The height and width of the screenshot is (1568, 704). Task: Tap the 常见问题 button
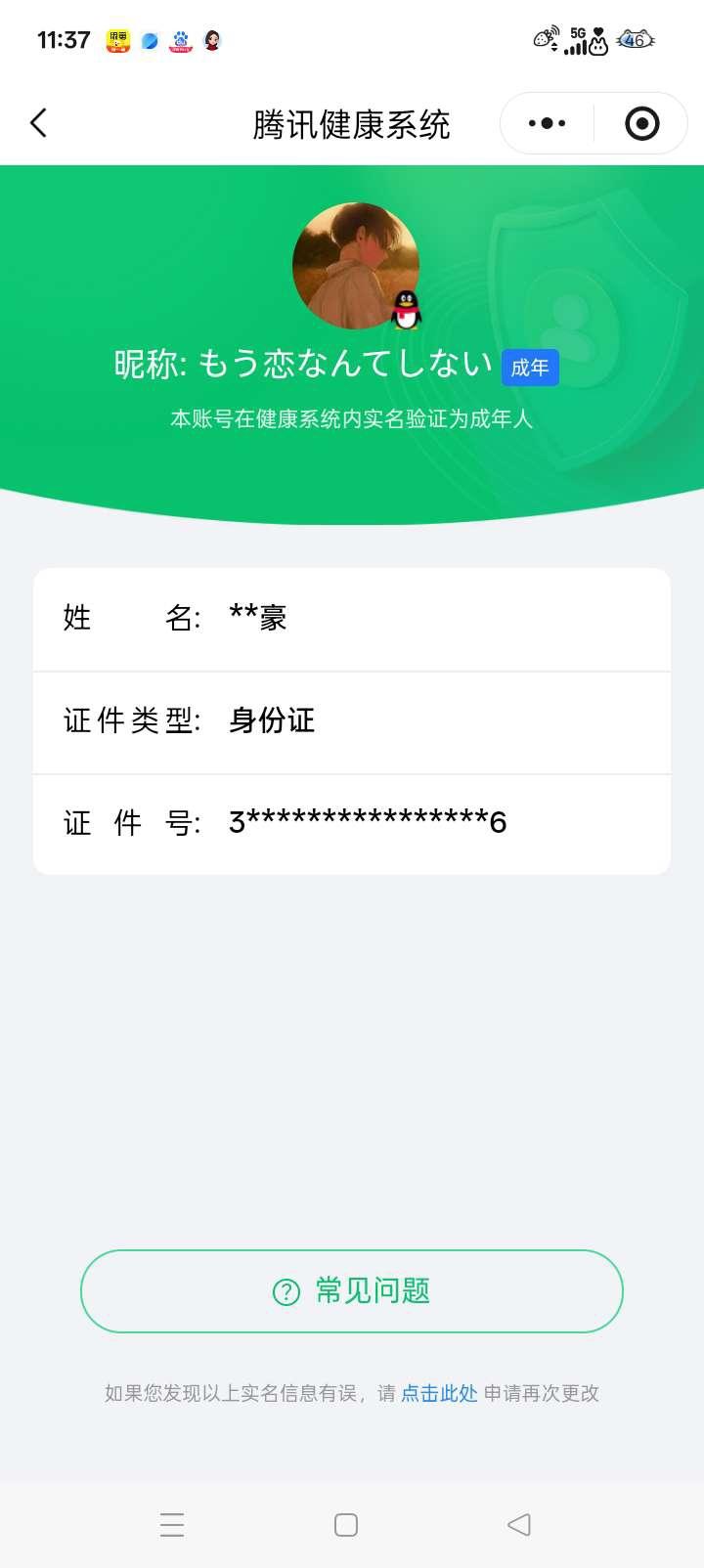point(350,1290)
